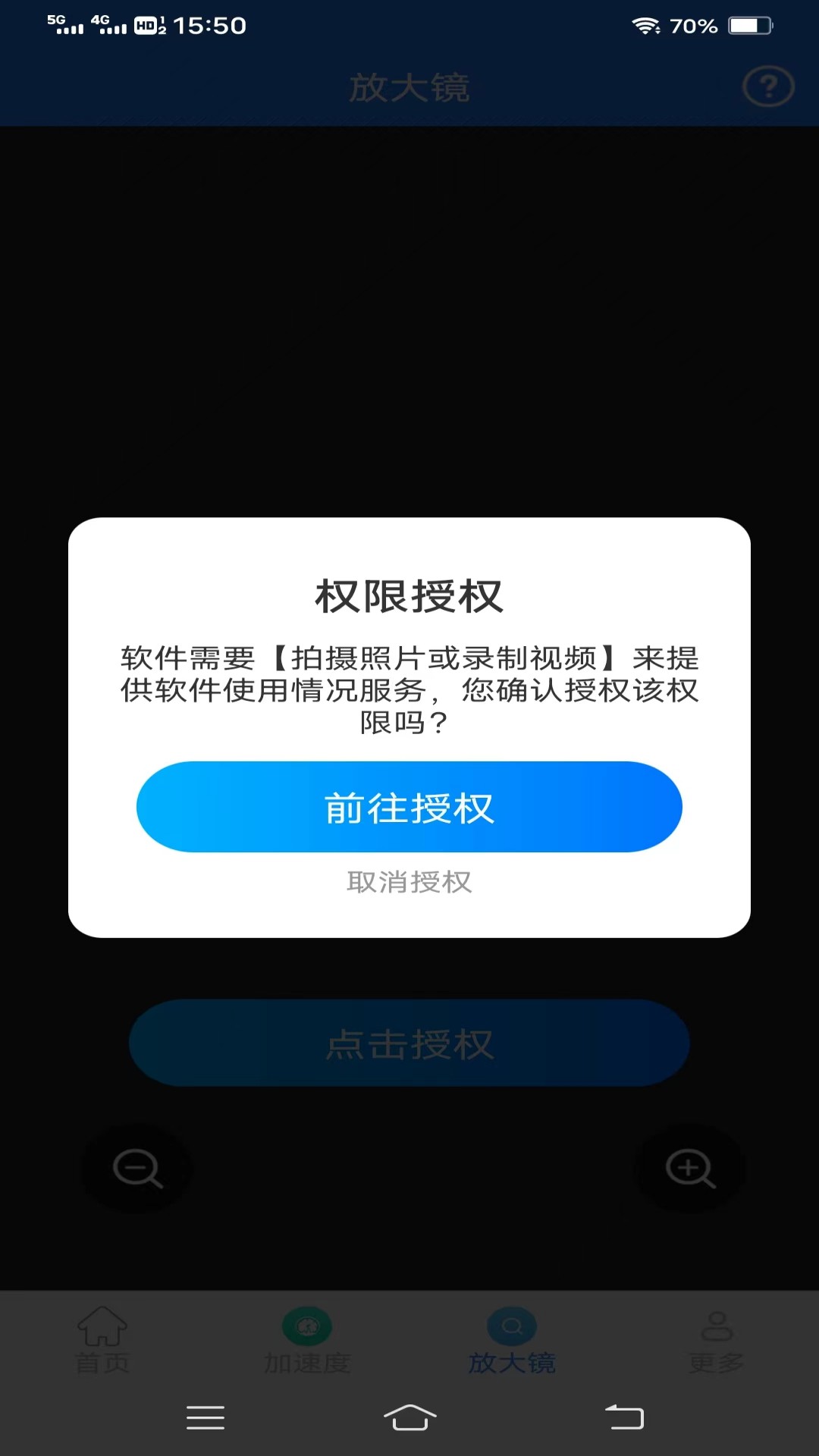Tap 取消授权 to cancel authorization

coord(409,882)
